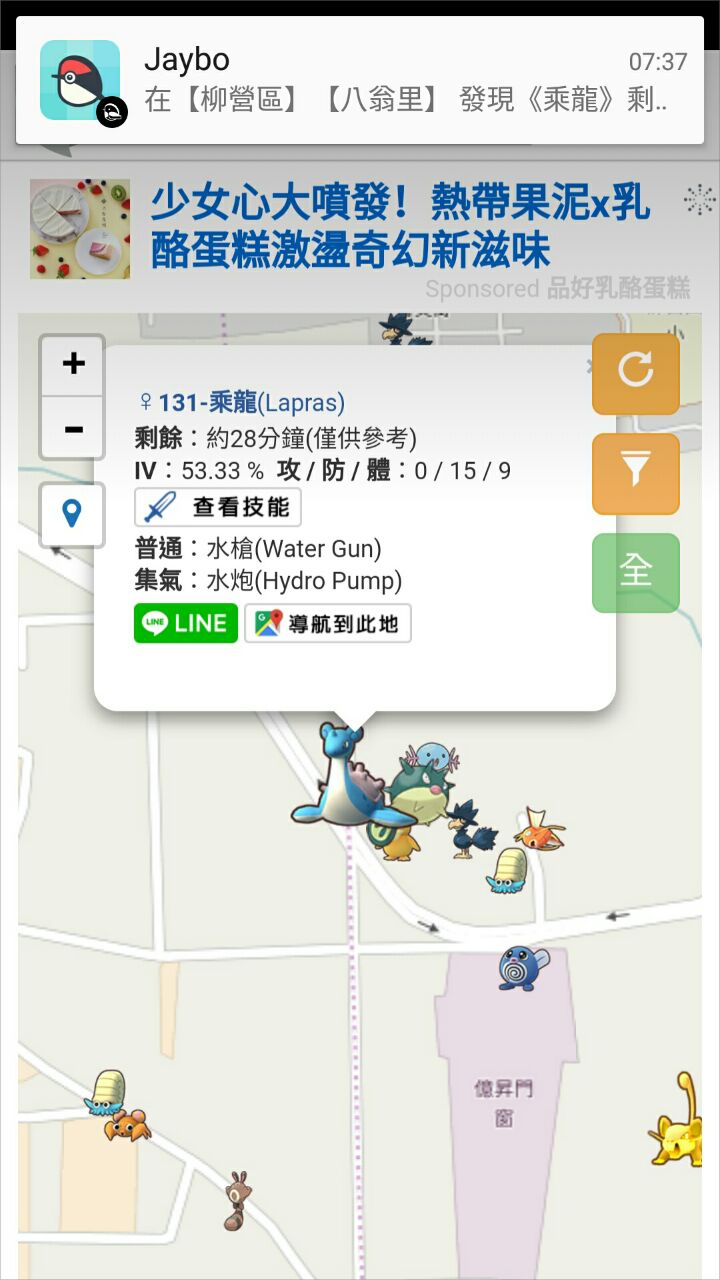720x1280 pixels.
Task: Select the Sentret marker on the map
Action: coord(237,1199)
